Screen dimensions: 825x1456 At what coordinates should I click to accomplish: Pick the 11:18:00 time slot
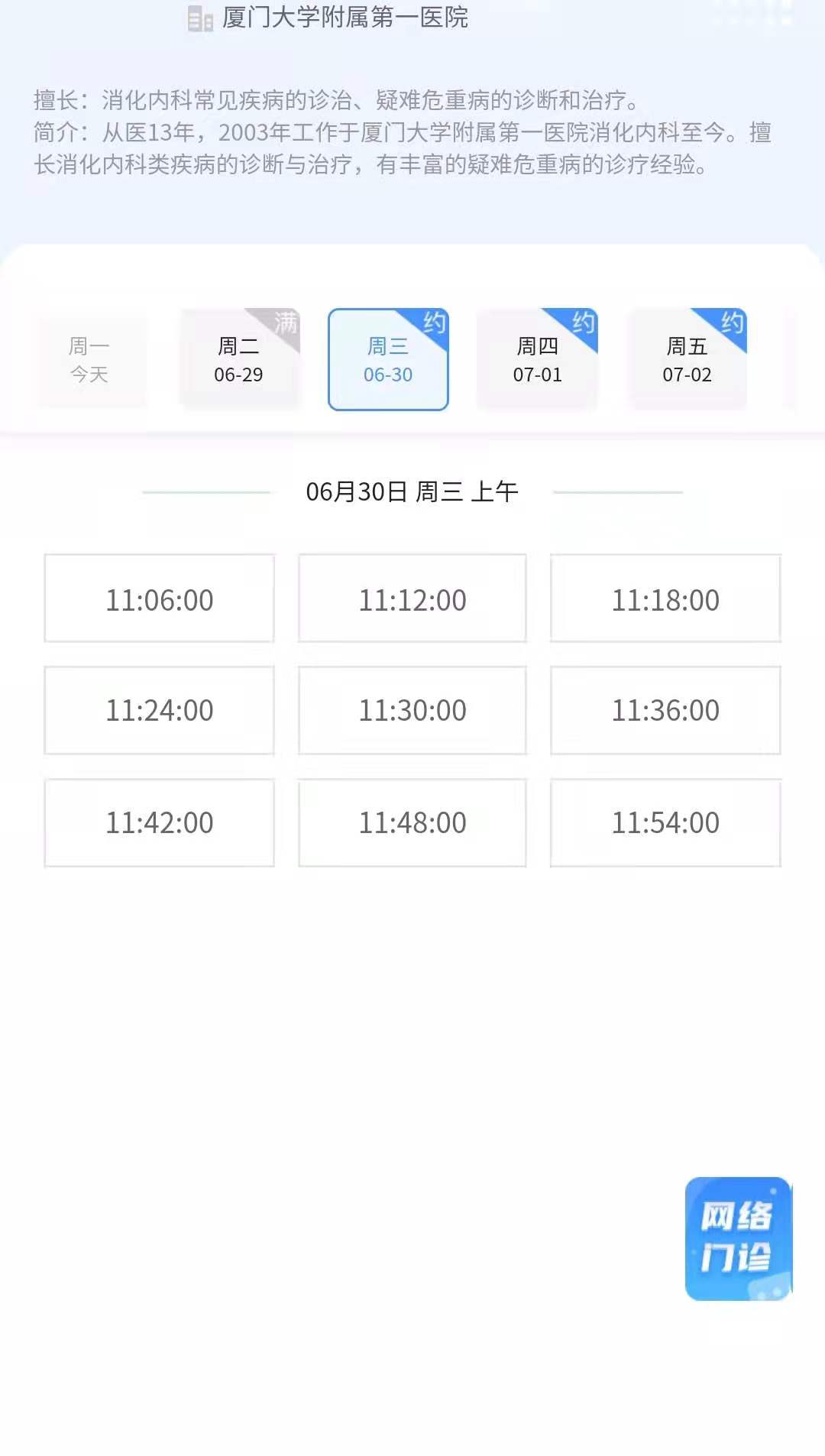point(665,599)
